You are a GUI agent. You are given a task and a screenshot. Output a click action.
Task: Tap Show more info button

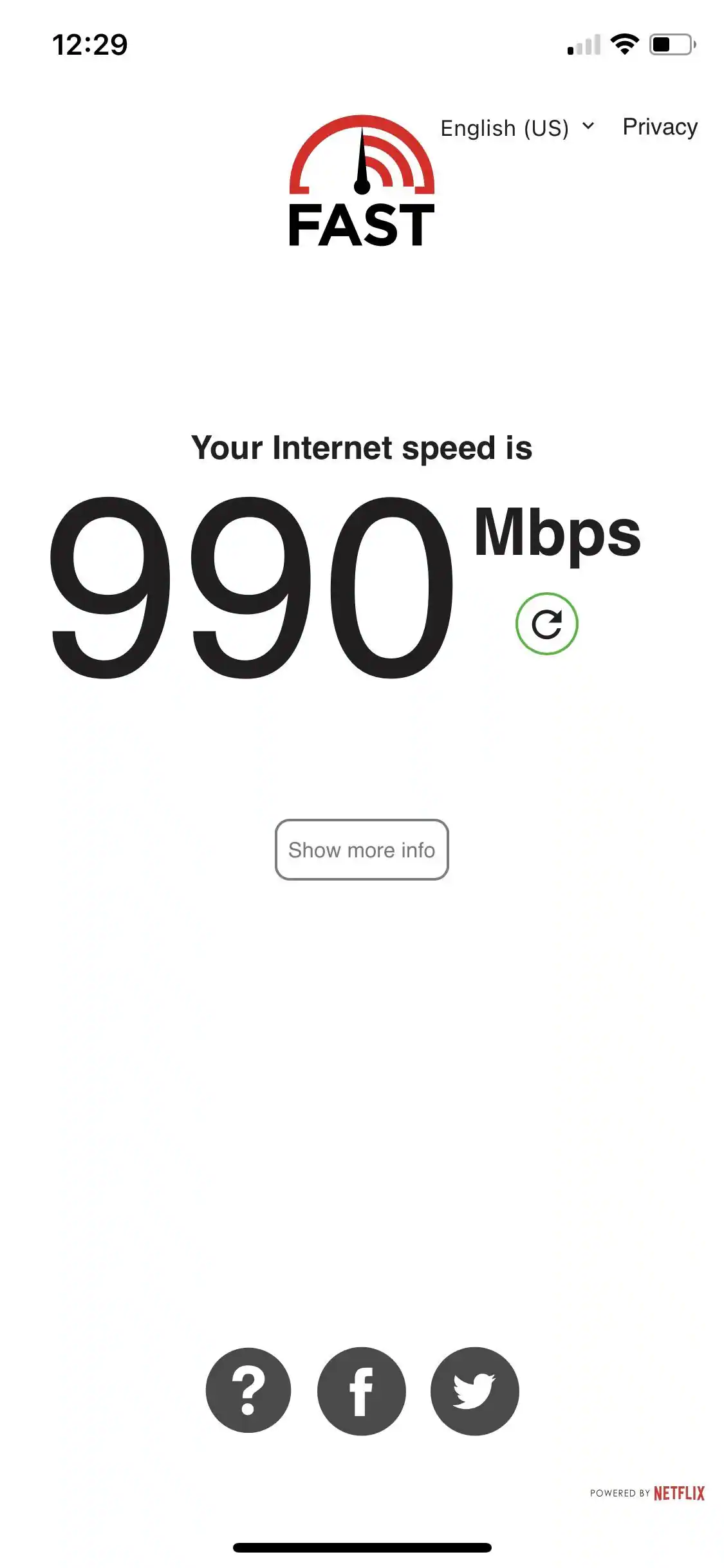pos(362,850)
